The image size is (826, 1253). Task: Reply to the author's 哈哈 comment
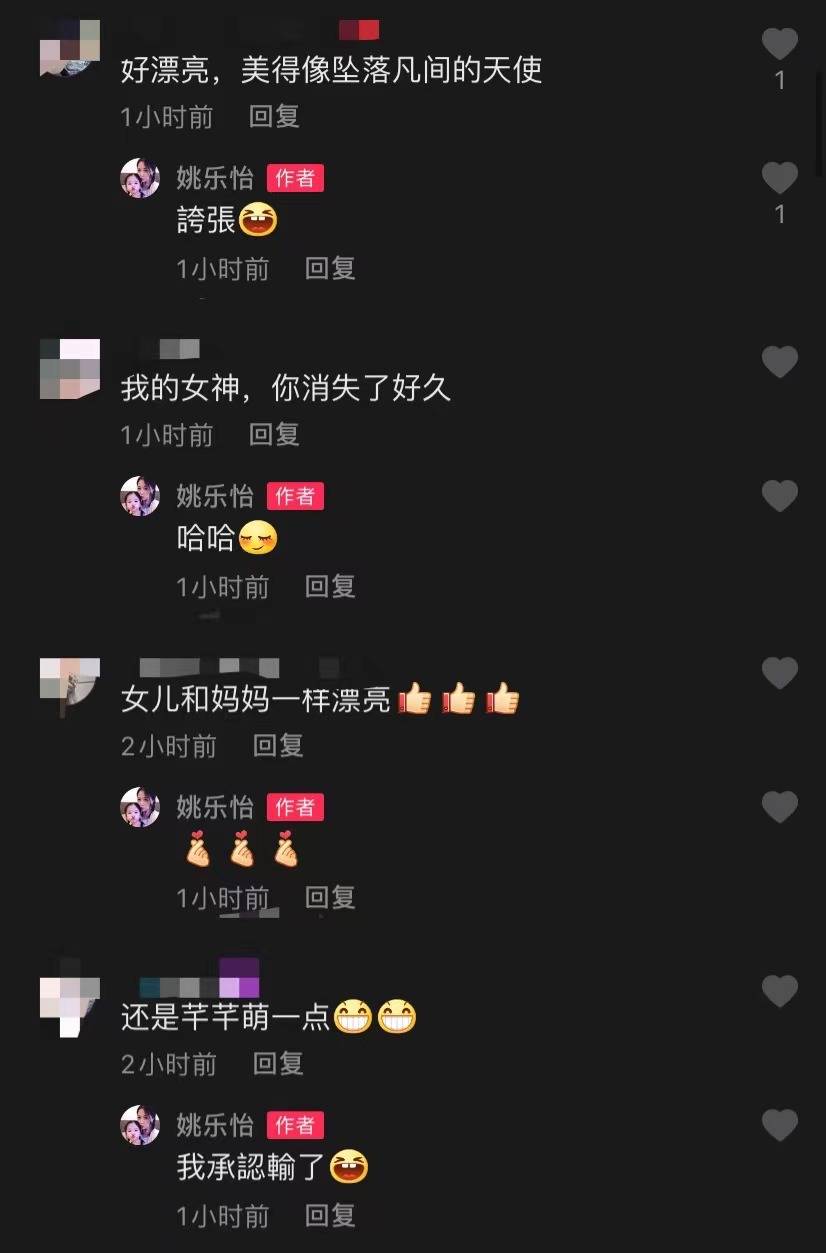coord(330,587)
